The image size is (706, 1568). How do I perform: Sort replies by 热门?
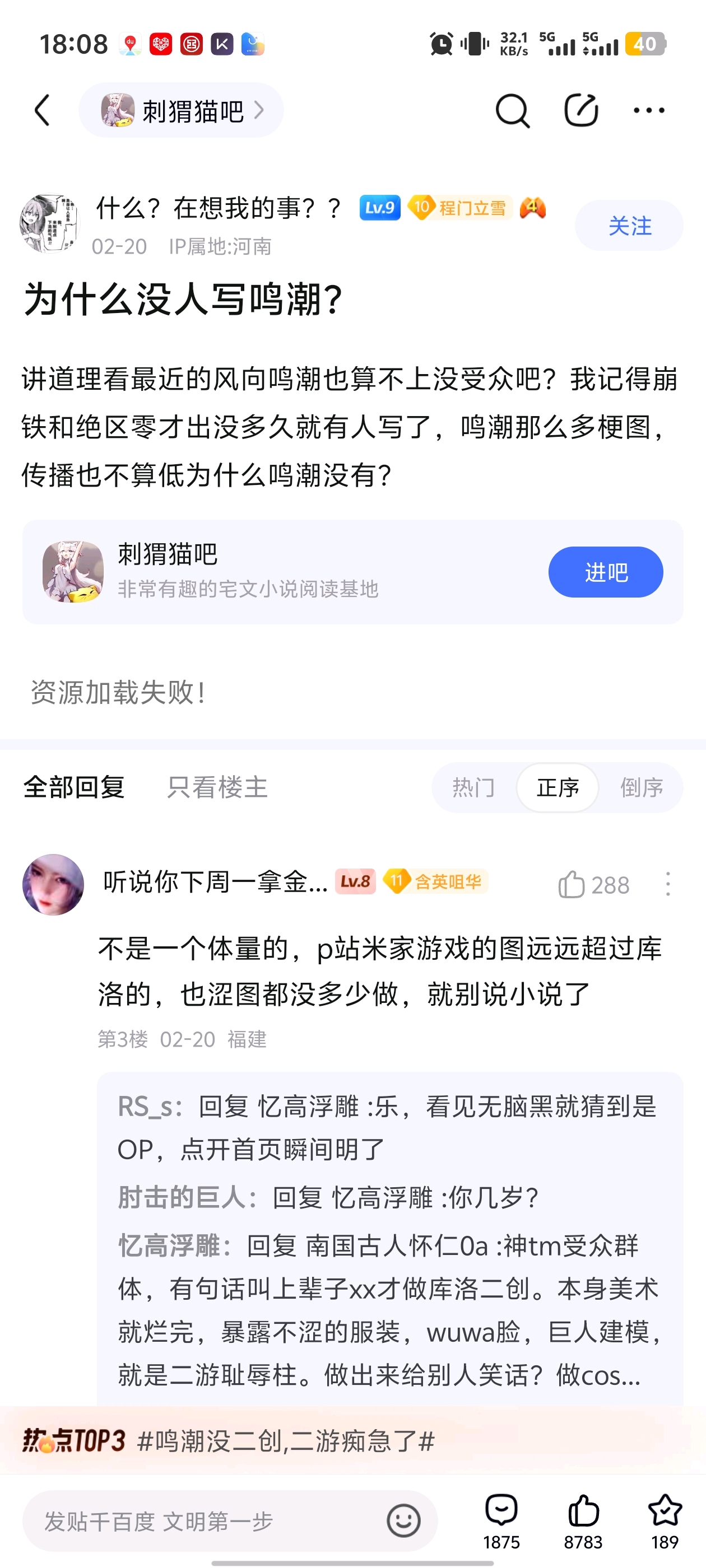pos(473,788)
